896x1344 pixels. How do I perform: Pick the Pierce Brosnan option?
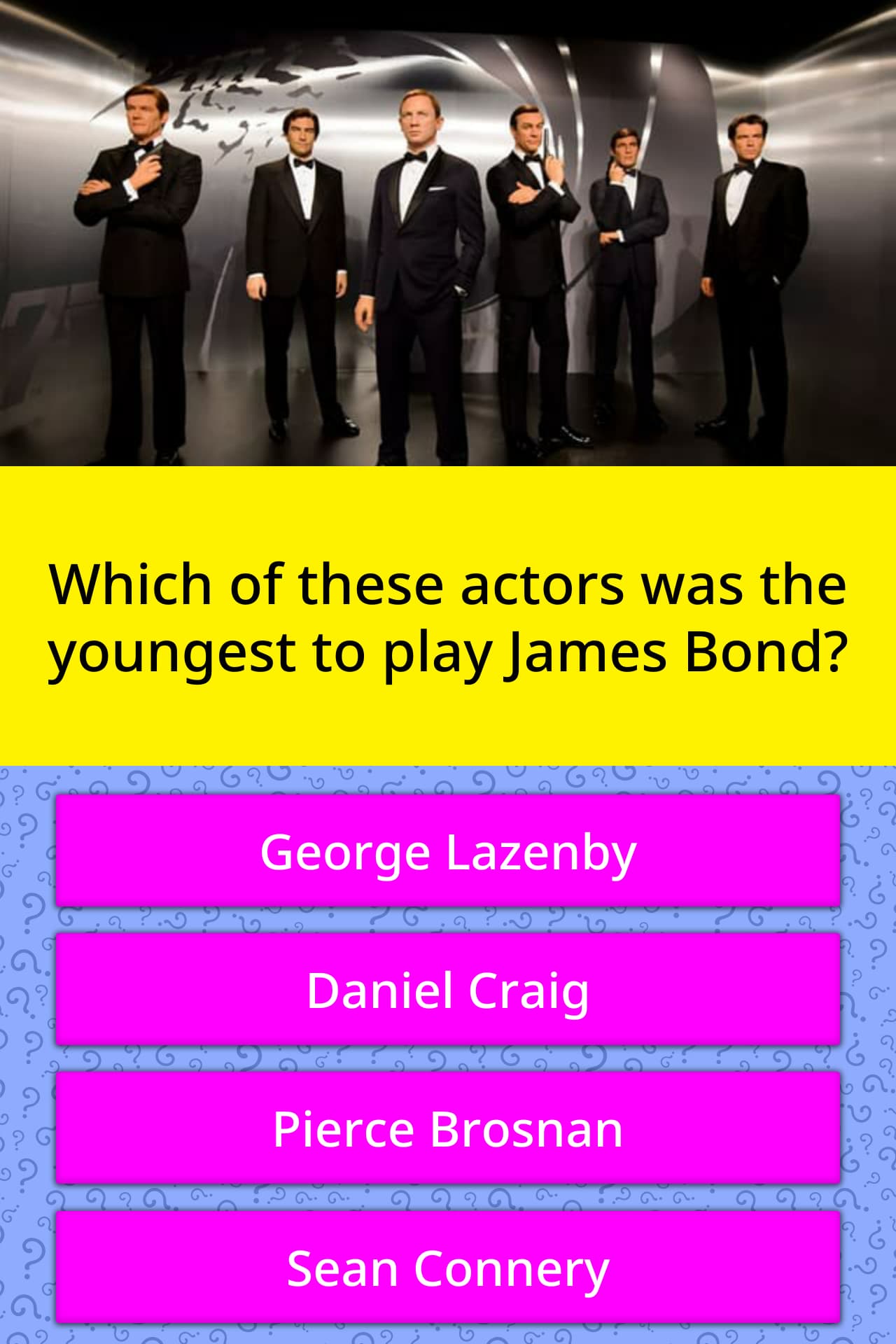448,1128
